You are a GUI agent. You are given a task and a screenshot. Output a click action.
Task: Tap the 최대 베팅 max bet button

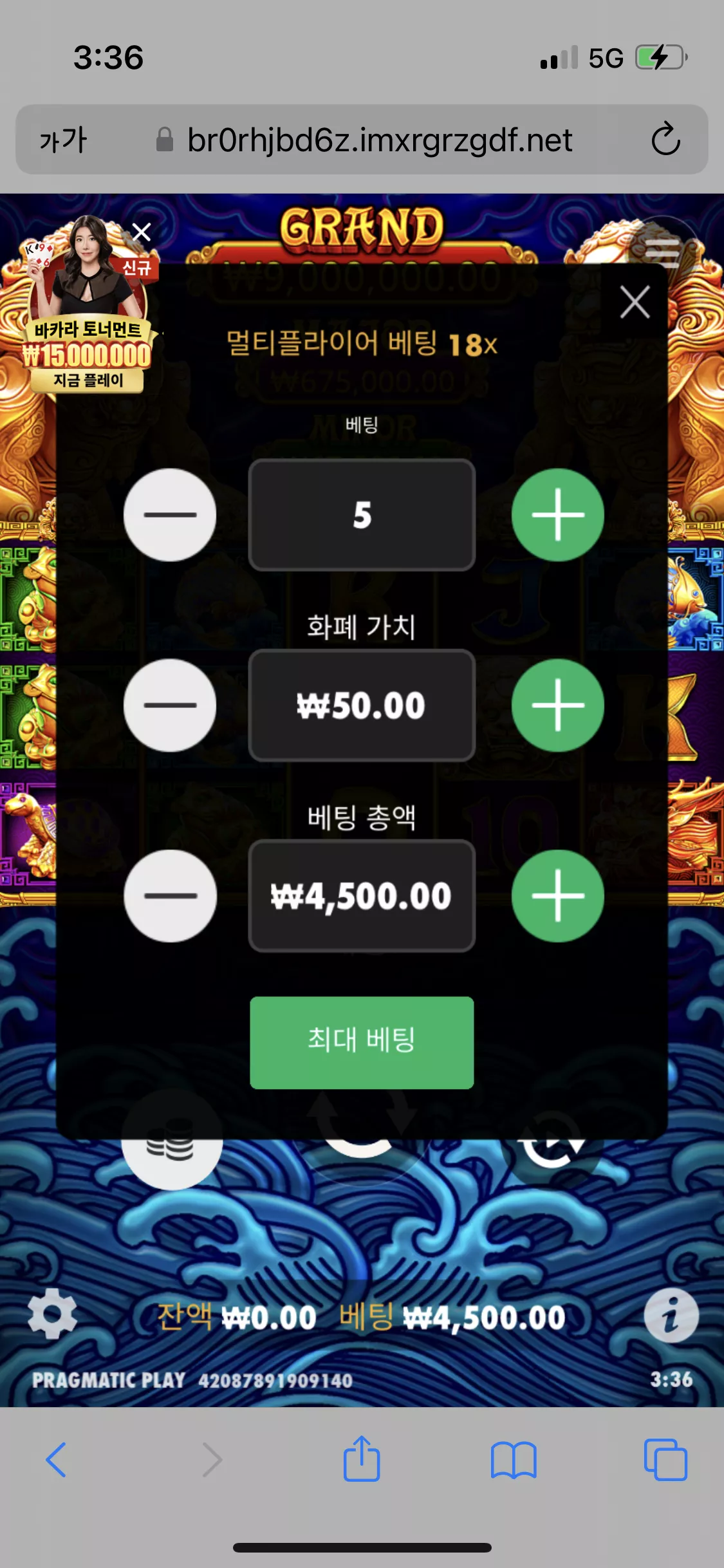pyautogui.click(x=362, y=1042)
